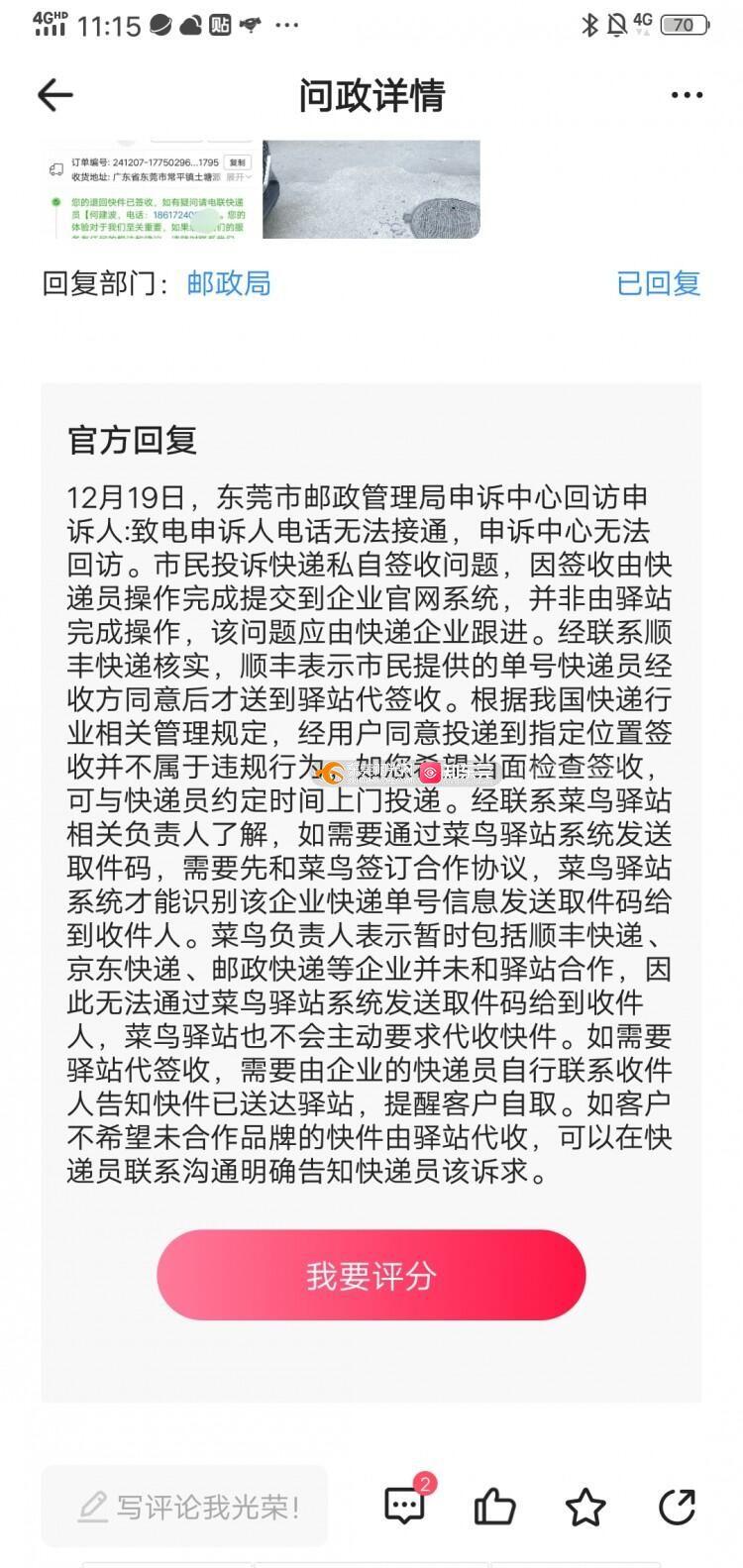Favorite this post with the star
Image resolution: width=743 pixels, height=1568 pixels.
coord(585,1507)
